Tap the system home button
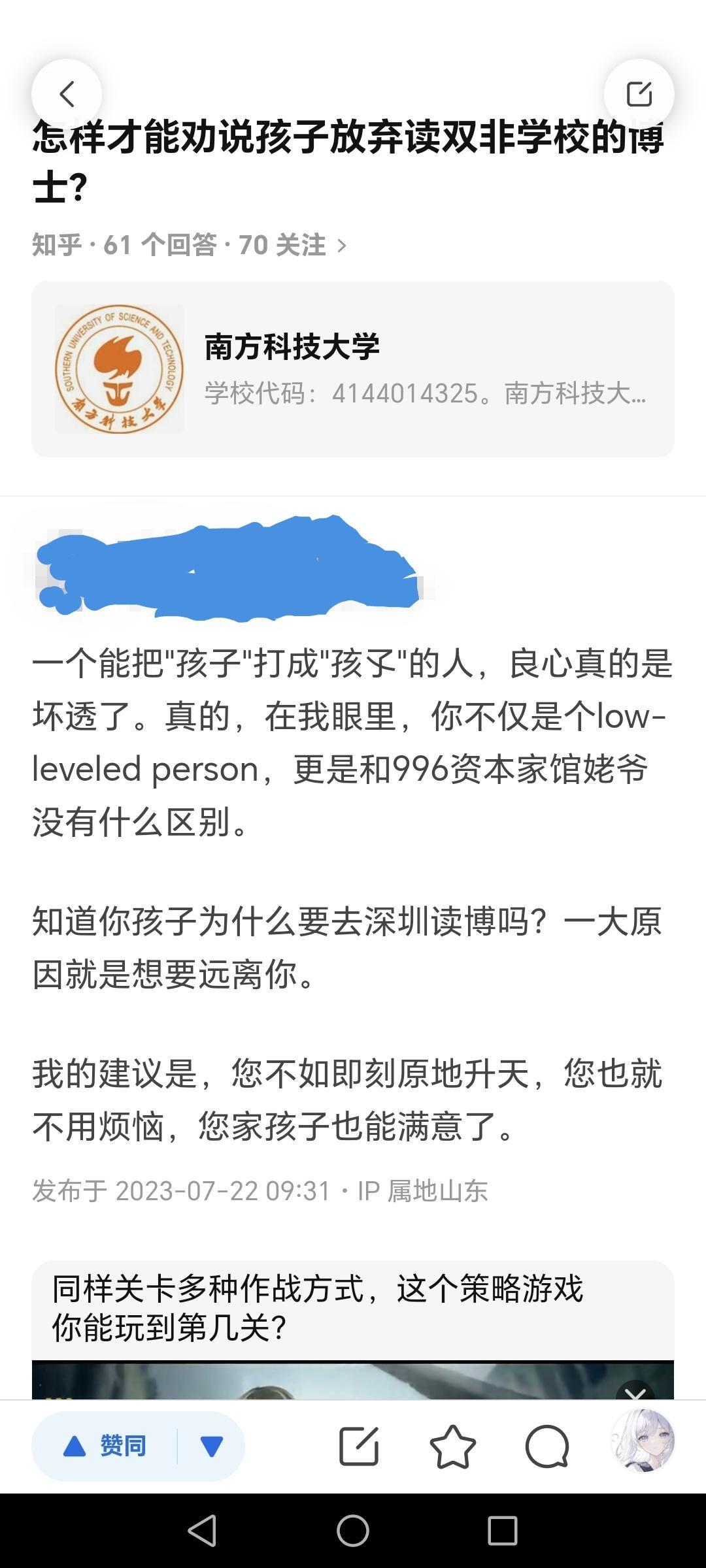Image resolution: width=706 pixels, height=1568 pixels. point(353,1531)
